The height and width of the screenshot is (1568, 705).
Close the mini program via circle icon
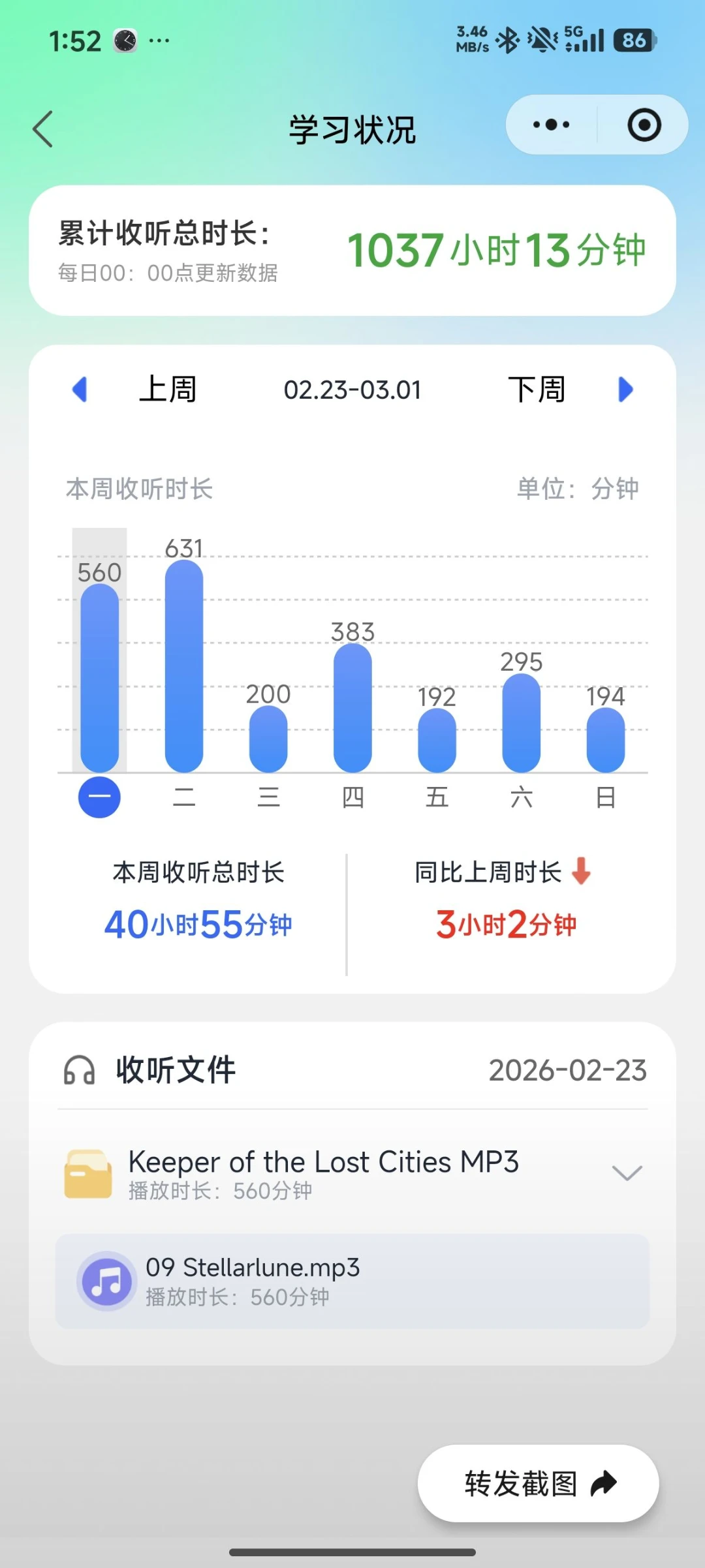click(x=644, y=125)
